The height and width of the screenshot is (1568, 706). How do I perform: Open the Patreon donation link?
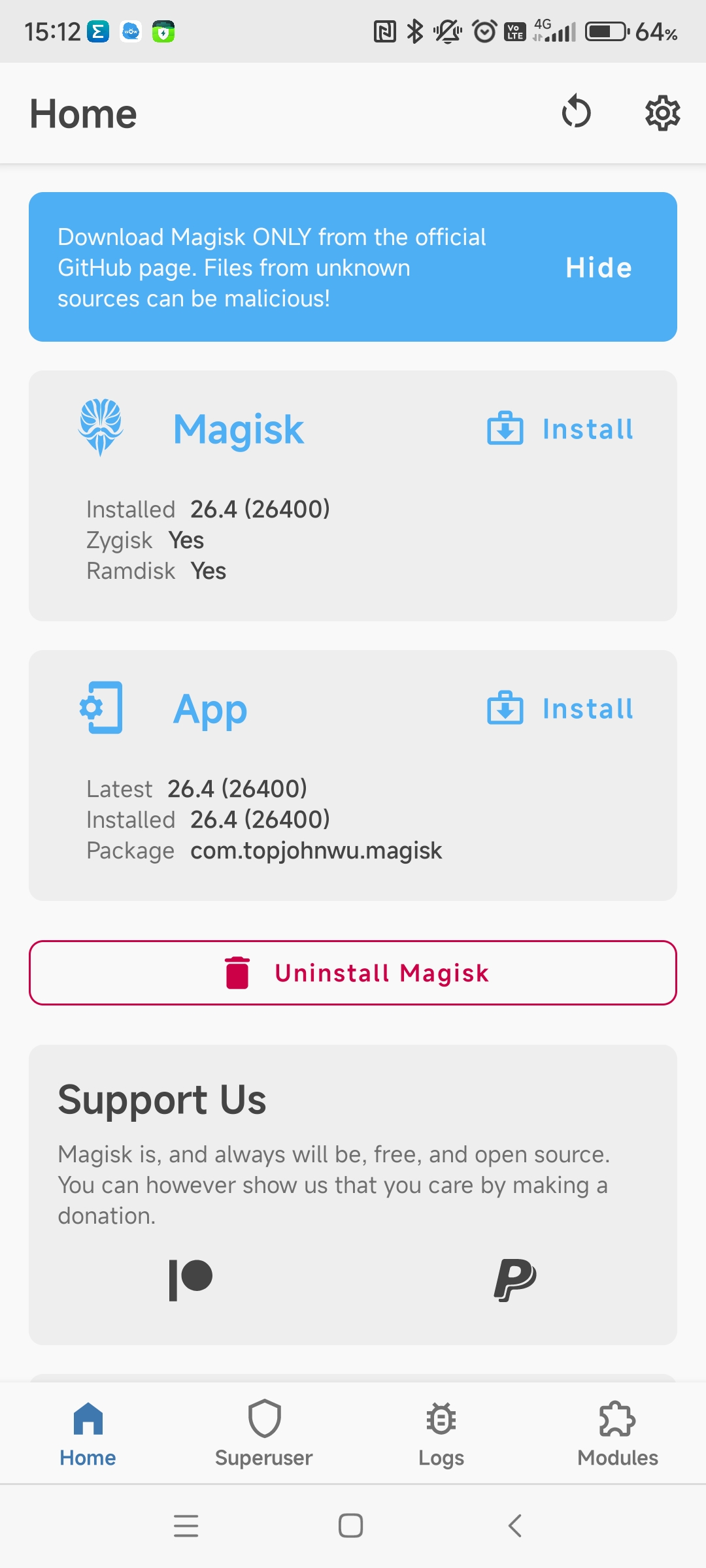(x=190, y=1281)
